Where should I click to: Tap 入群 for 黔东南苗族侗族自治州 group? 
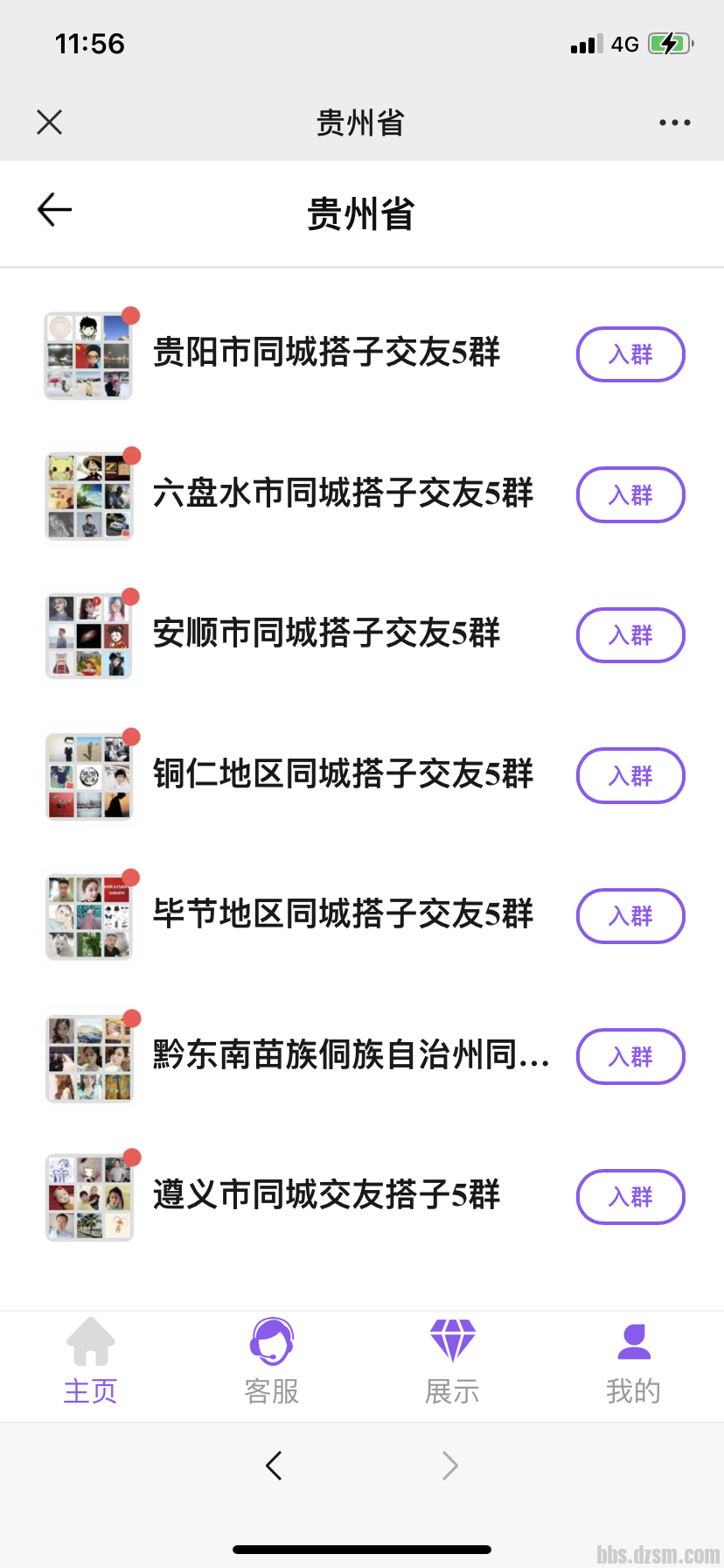(x=630, y=1057)
